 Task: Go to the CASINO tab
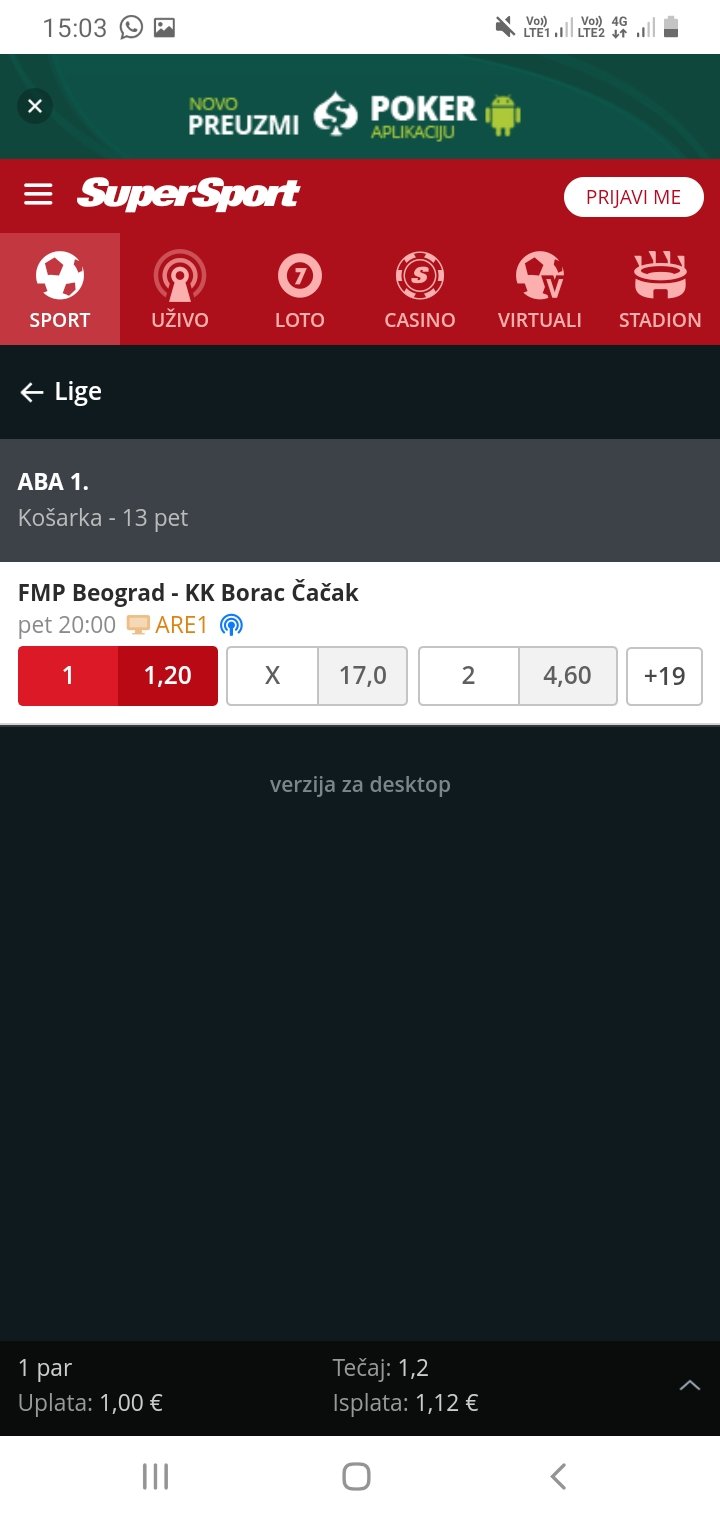(x=420, y=290)
